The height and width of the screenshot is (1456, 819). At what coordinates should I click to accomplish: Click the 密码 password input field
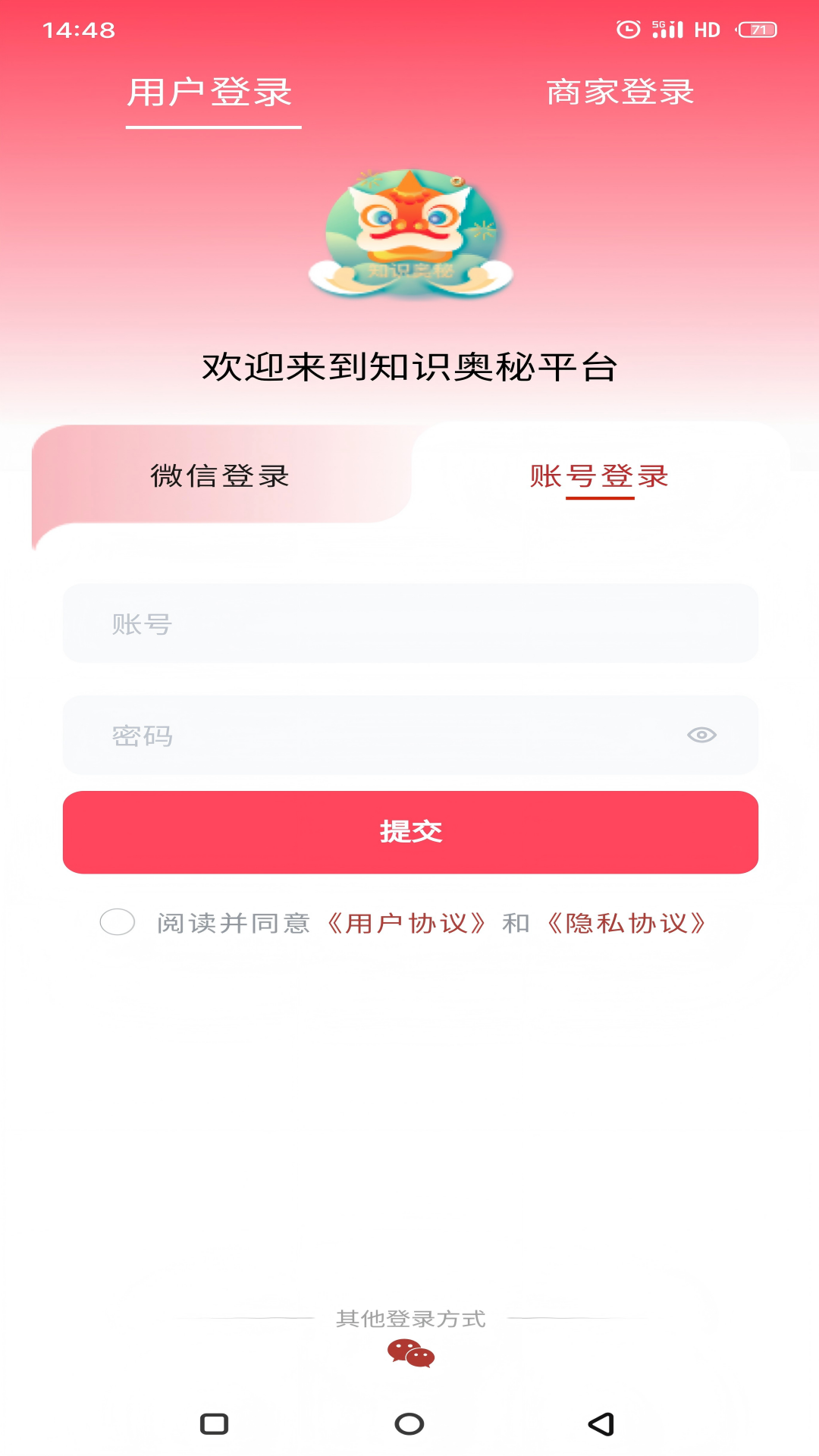click(x=341, y=734)
